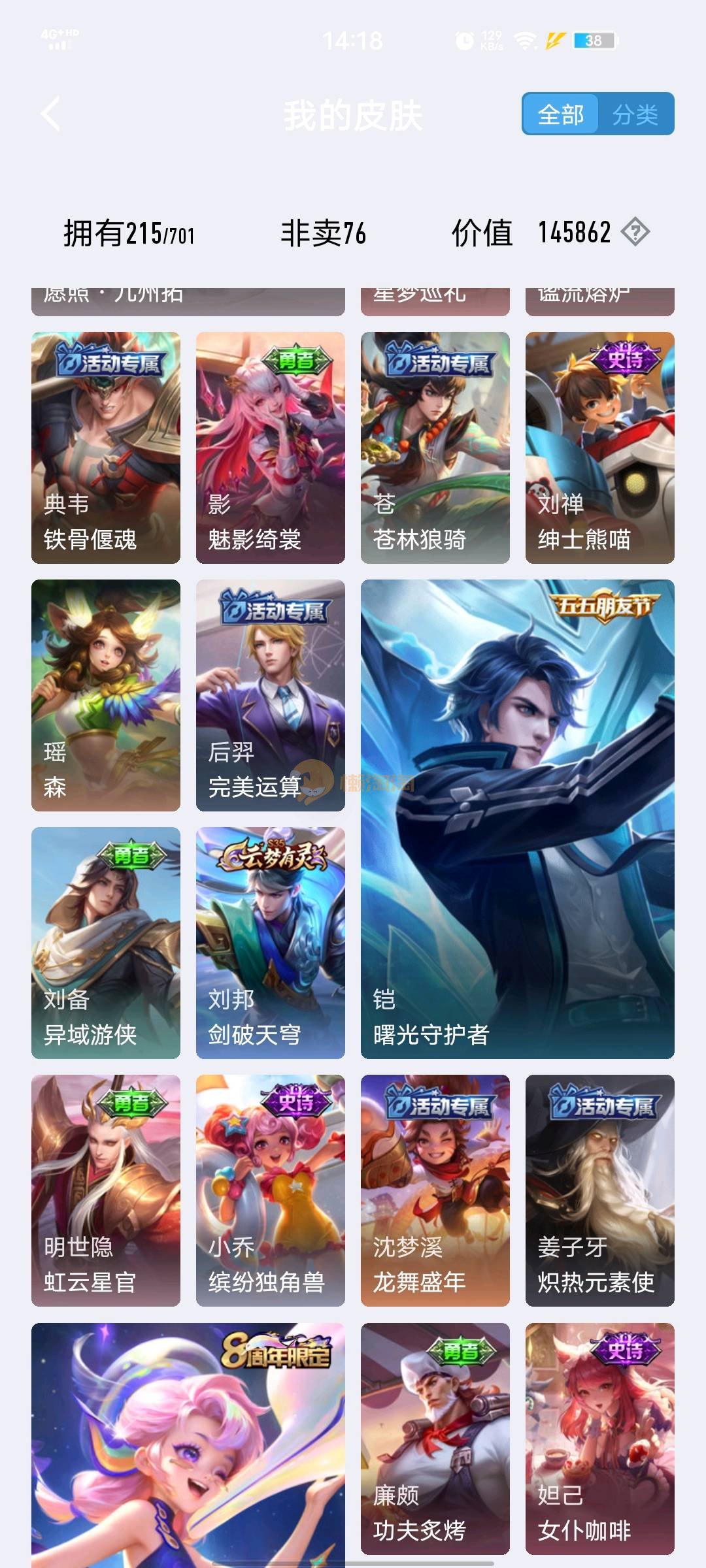
Task: Open 姜子牙 炽热元素使 skin card
Action: [x=600, y=1190]
